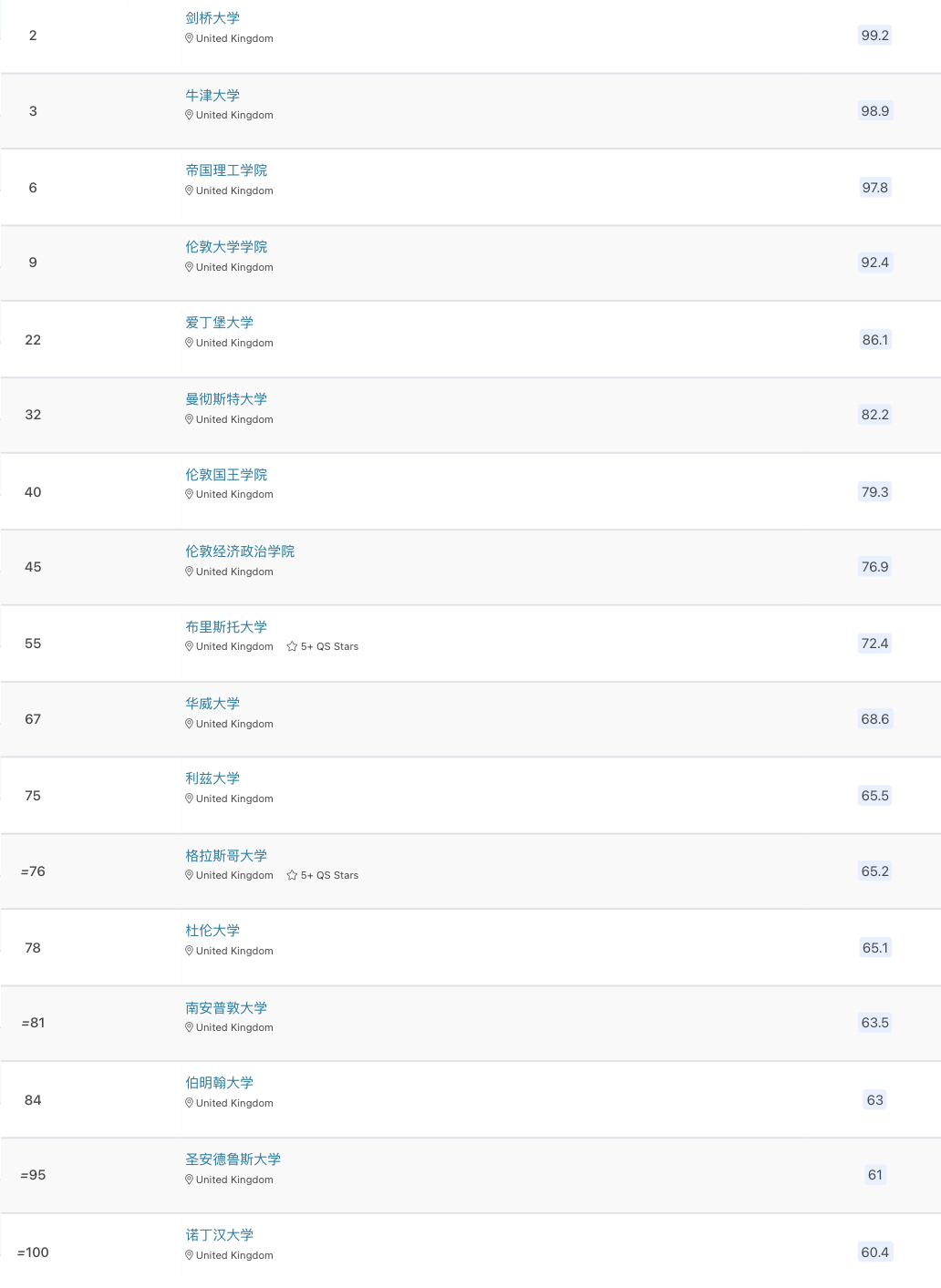Open the 布里斯托大学 link
Viewport: 941px width, 1288px height.
[x=226, y=627]
